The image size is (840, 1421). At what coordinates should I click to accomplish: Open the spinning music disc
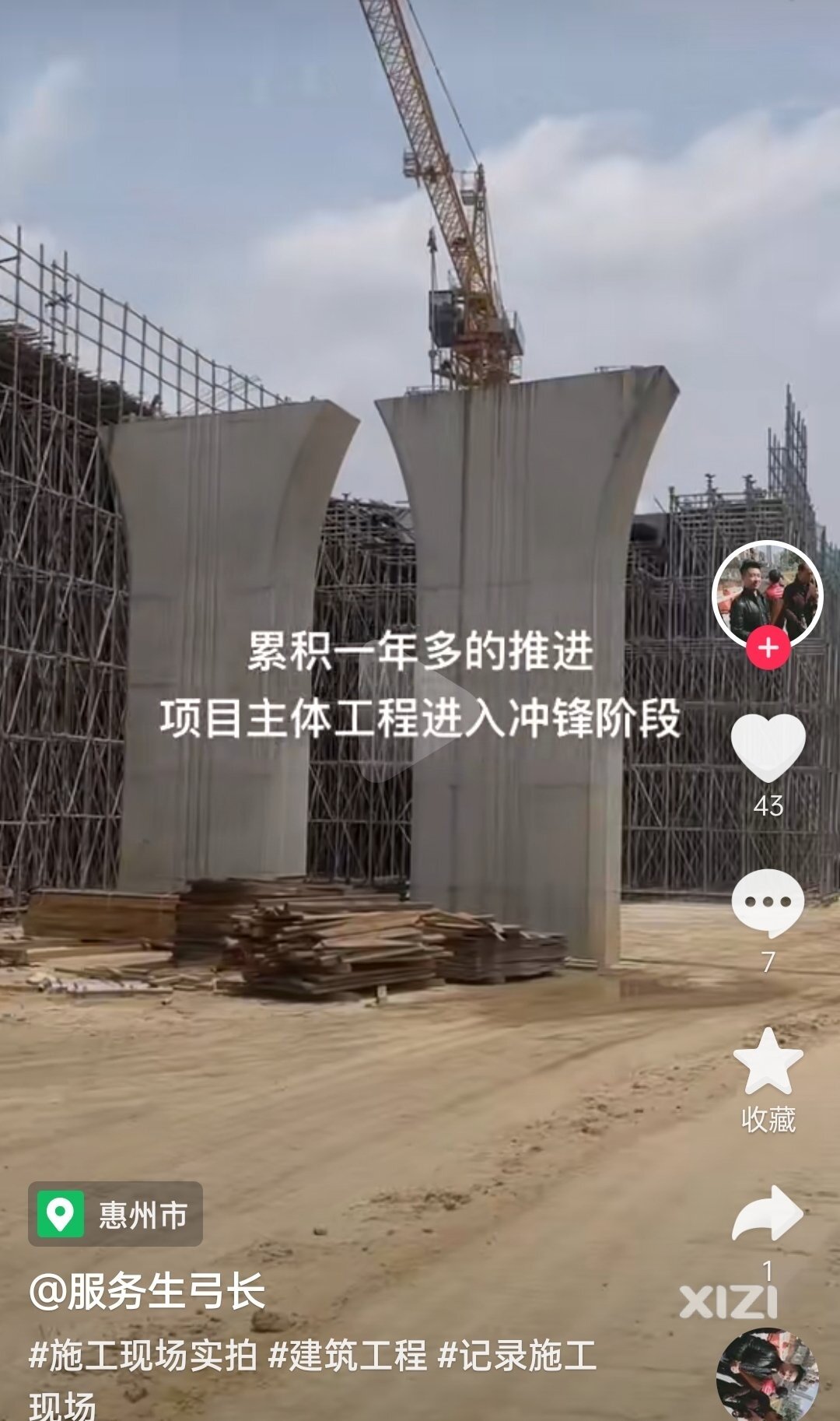(x=768, y=1376)
